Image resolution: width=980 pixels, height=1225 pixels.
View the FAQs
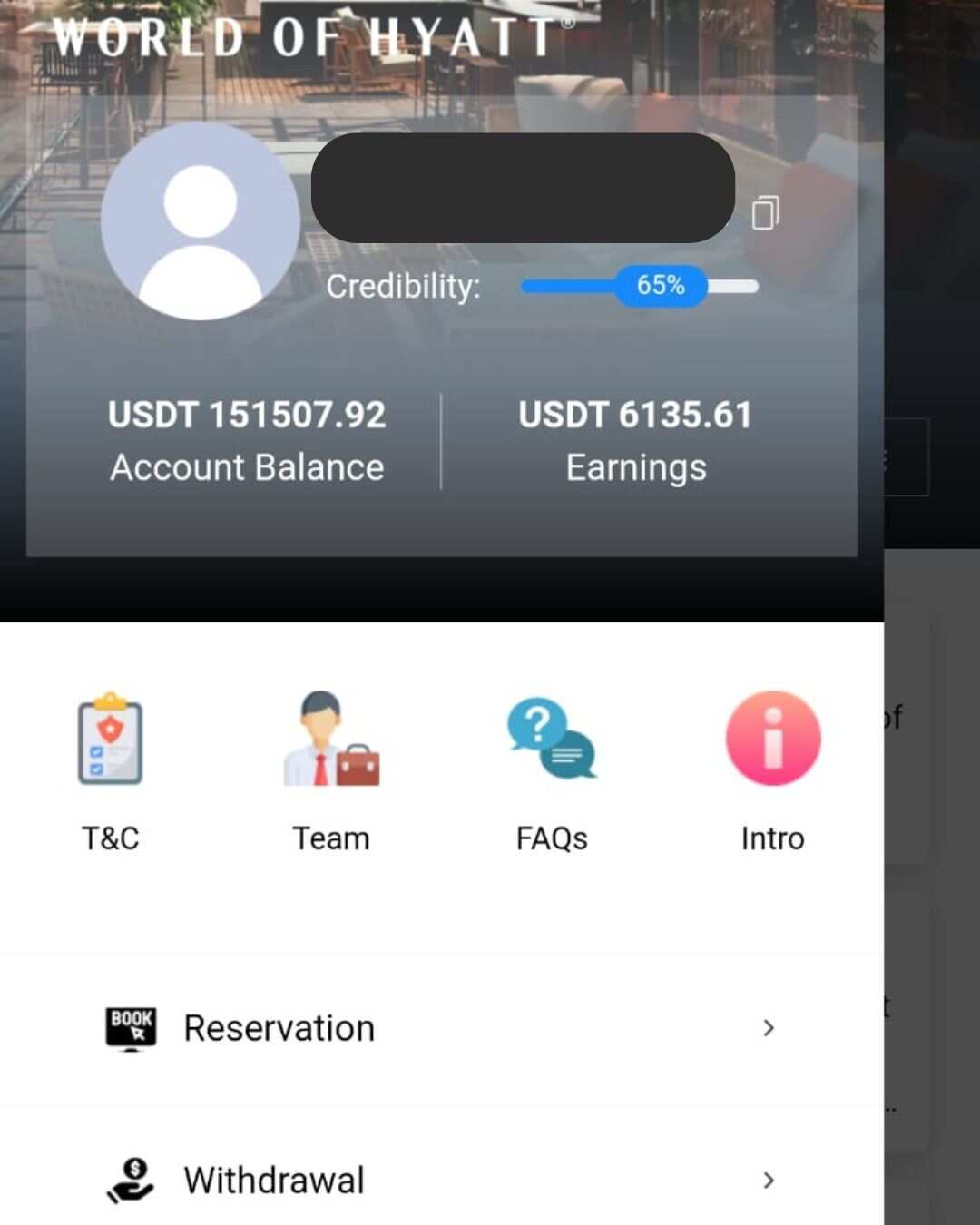552,771
